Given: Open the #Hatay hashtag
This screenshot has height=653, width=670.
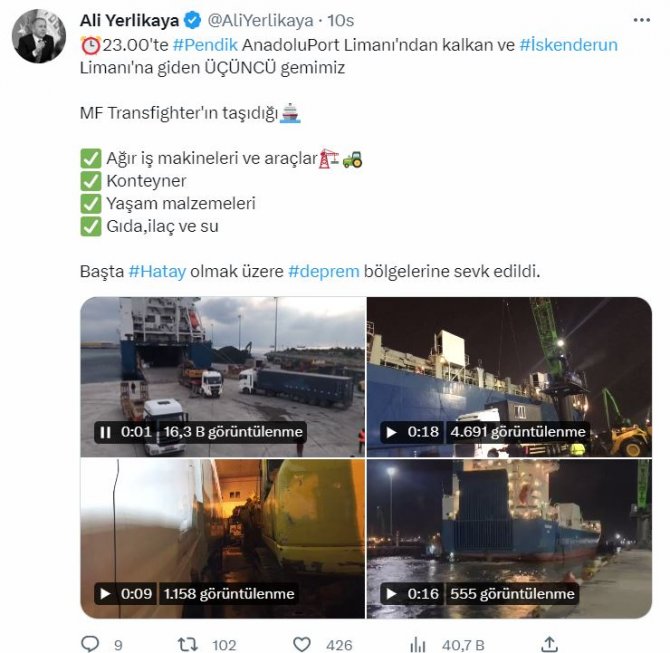Looking at the screenshot, I should pyautogui.click(x=157, y=272).
